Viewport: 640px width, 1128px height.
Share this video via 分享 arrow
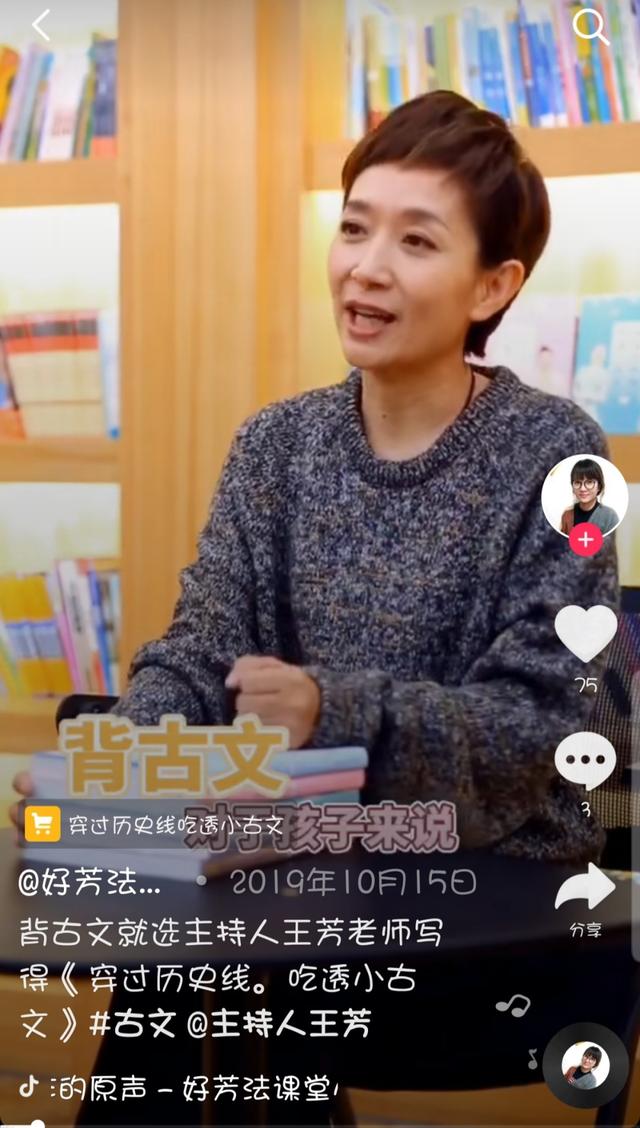click(x=585, y=888)
